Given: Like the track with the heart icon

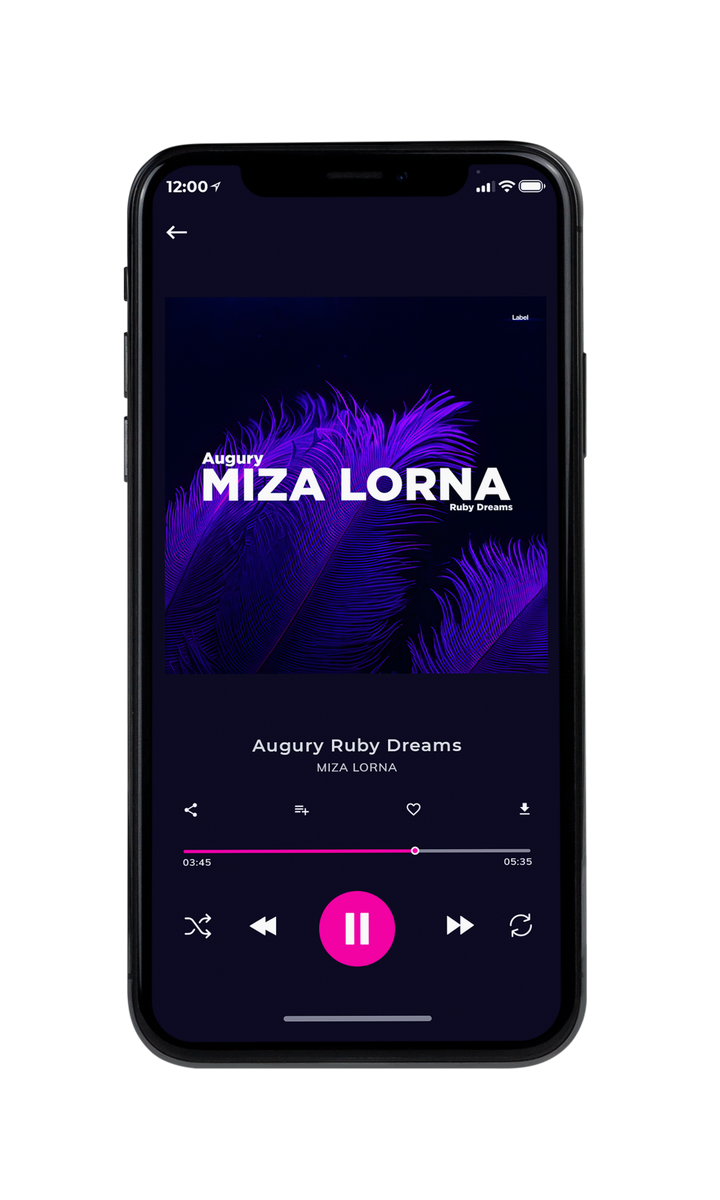Looking at the screenshot, I should coord(413,810).
